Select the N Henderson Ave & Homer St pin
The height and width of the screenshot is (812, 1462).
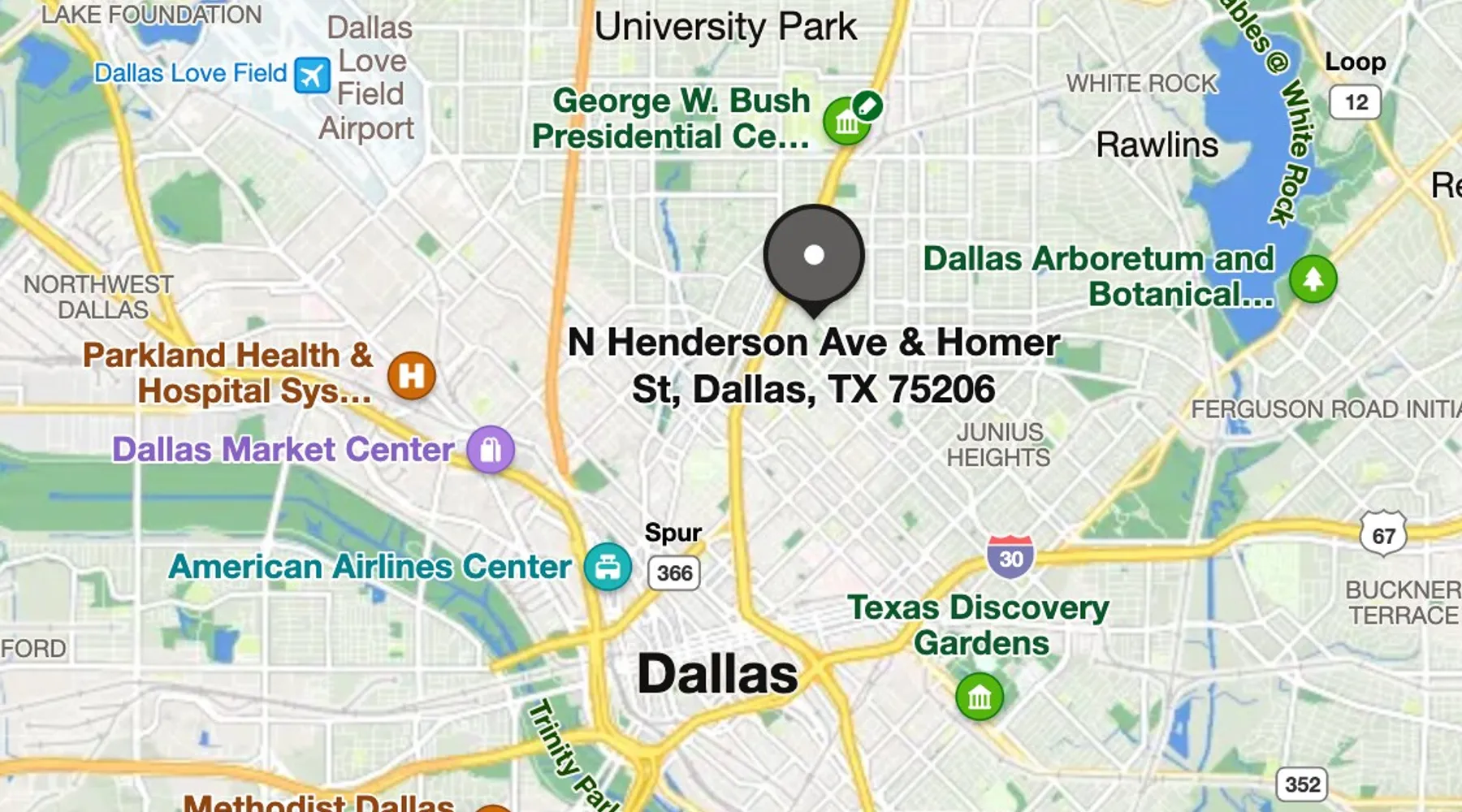tap(813, 256)
